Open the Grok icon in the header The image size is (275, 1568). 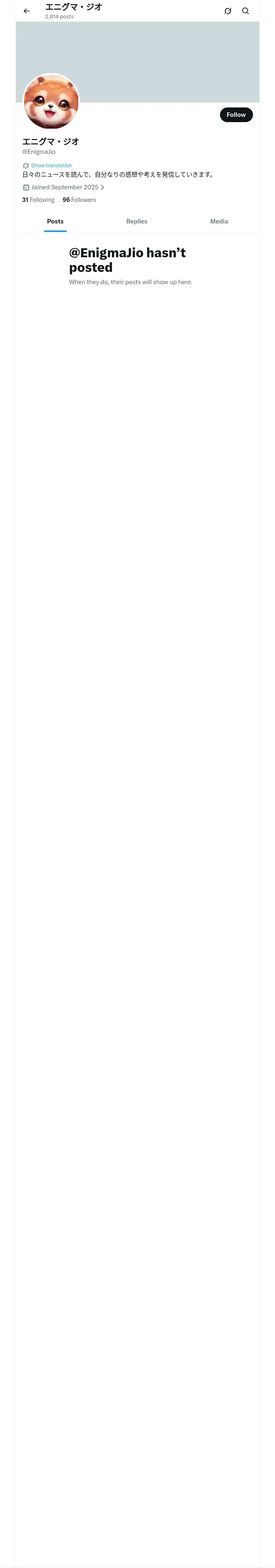(227, 11)
